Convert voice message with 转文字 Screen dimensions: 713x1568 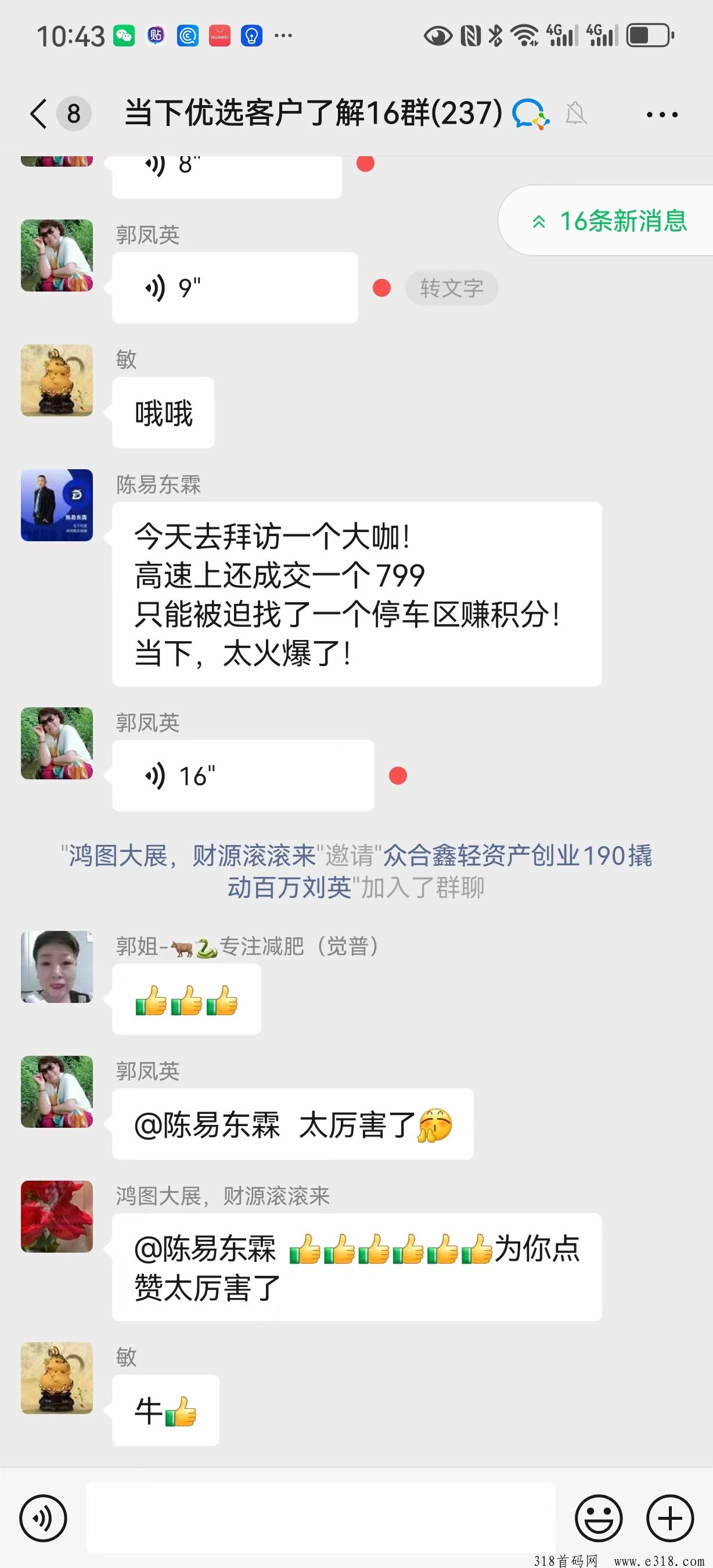click(x=451, y=288)
